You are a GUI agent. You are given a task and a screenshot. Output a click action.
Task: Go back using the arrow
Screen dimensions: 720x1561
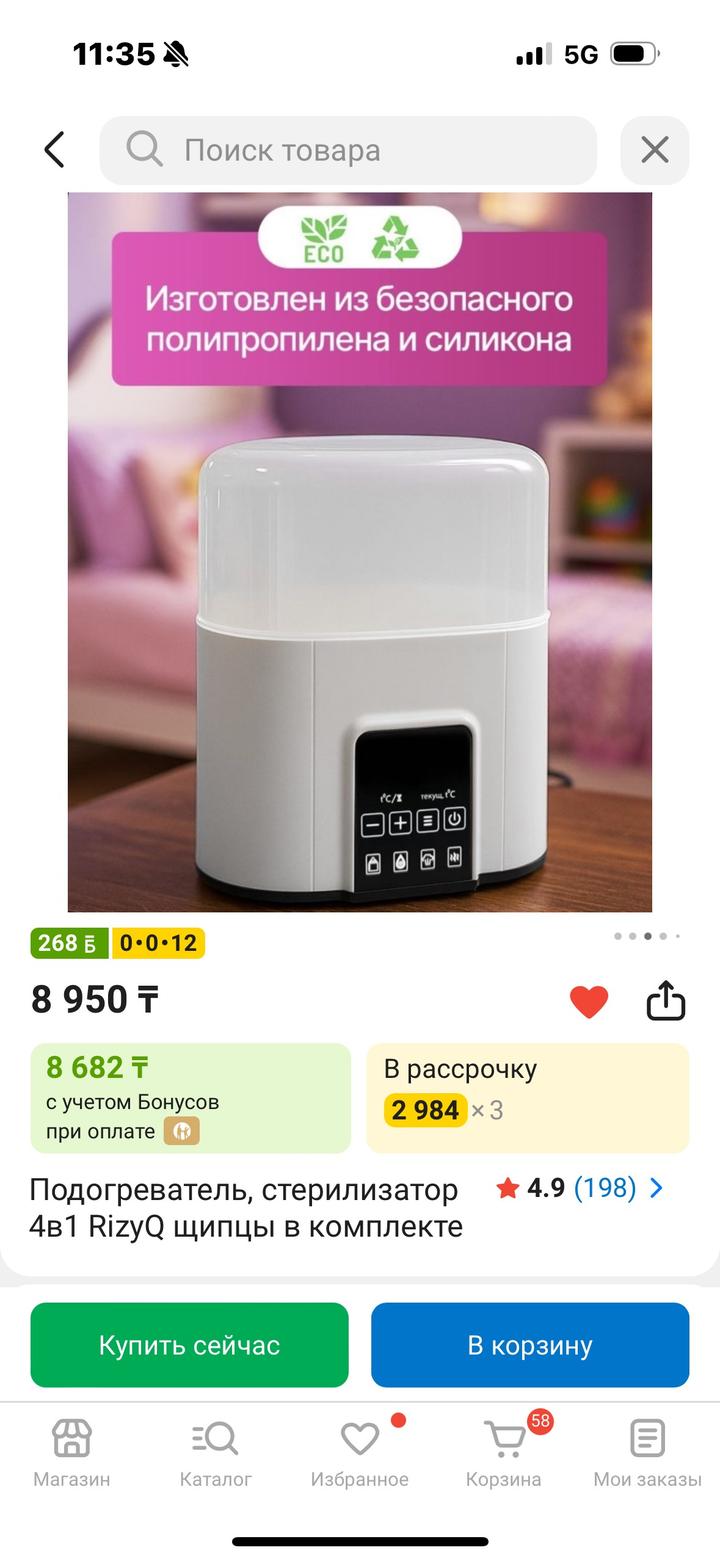(x=55, y=150)
